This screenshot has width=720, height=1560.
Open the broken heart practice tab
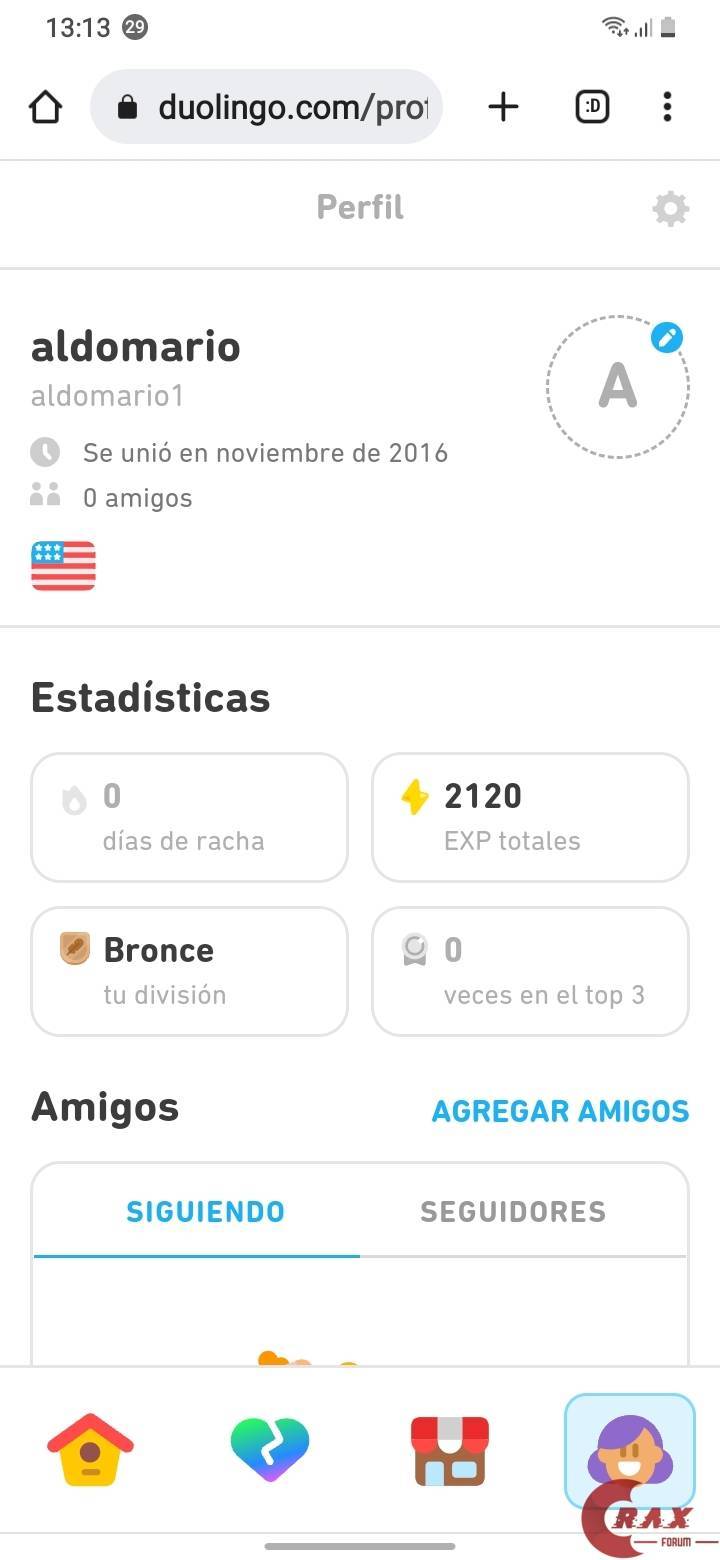tap(269, 1449)
